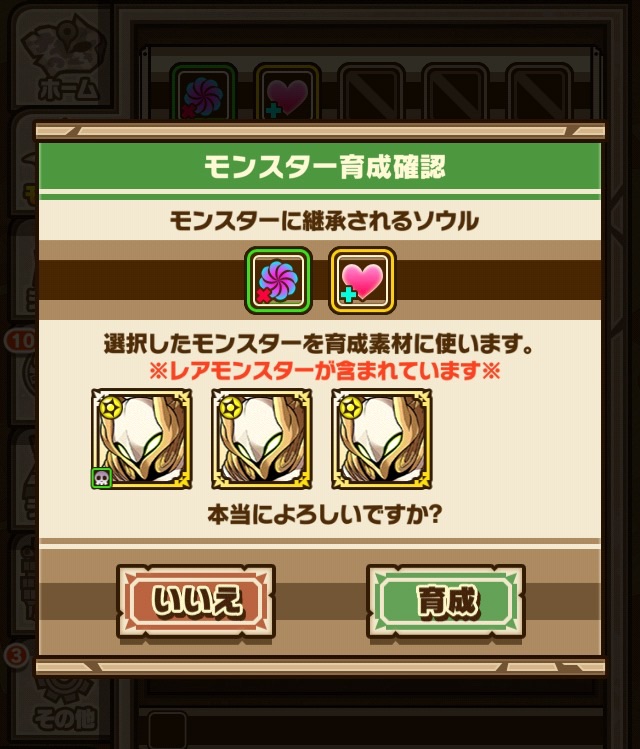The height and width of the screenshot is (749, 640).
Task: Confirm with the 育成 button
Action: pyautogui.click(x=445, y=600)
